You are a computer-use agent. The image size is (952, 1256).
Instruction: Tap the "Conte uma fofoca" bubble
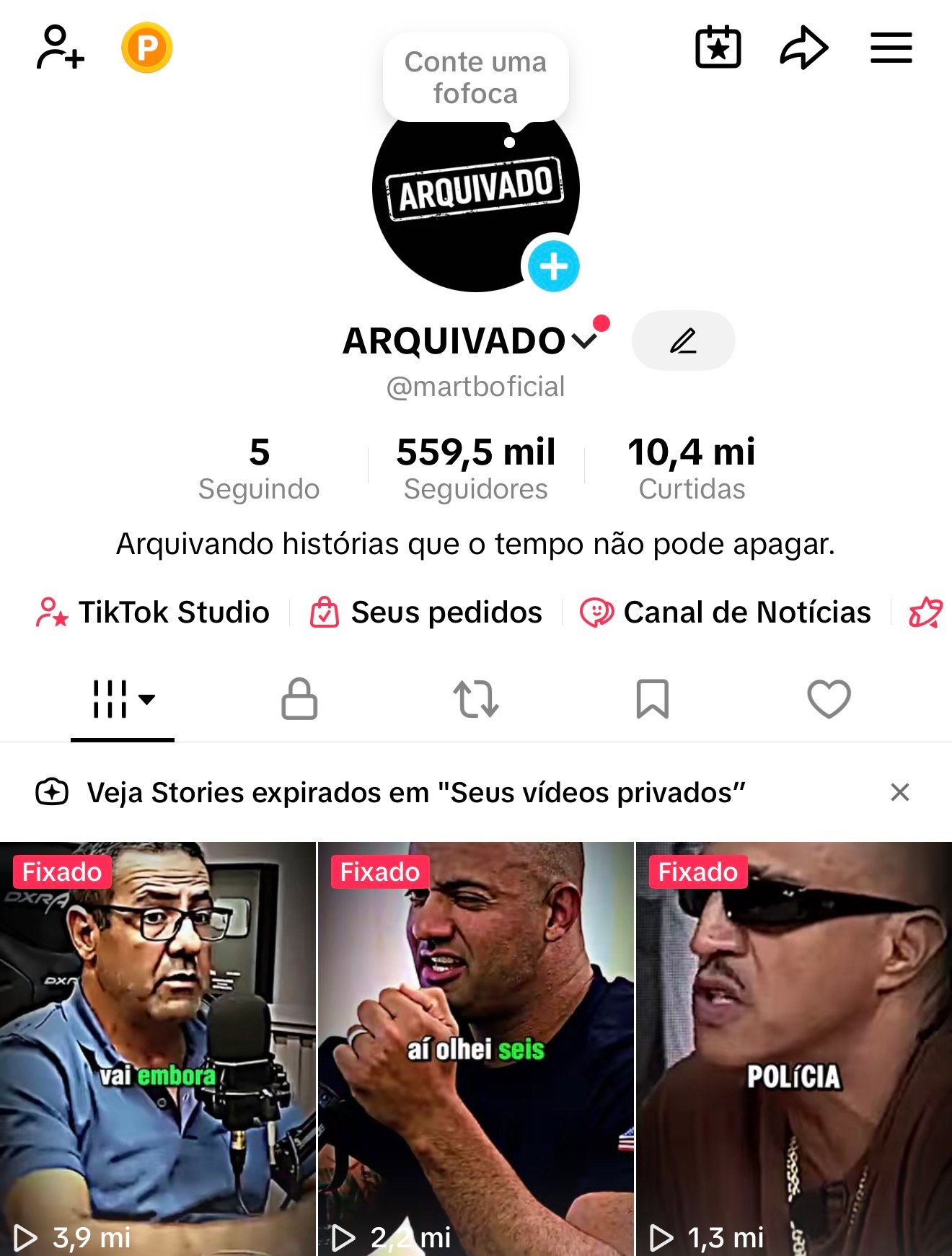click(x=475, y=78)
